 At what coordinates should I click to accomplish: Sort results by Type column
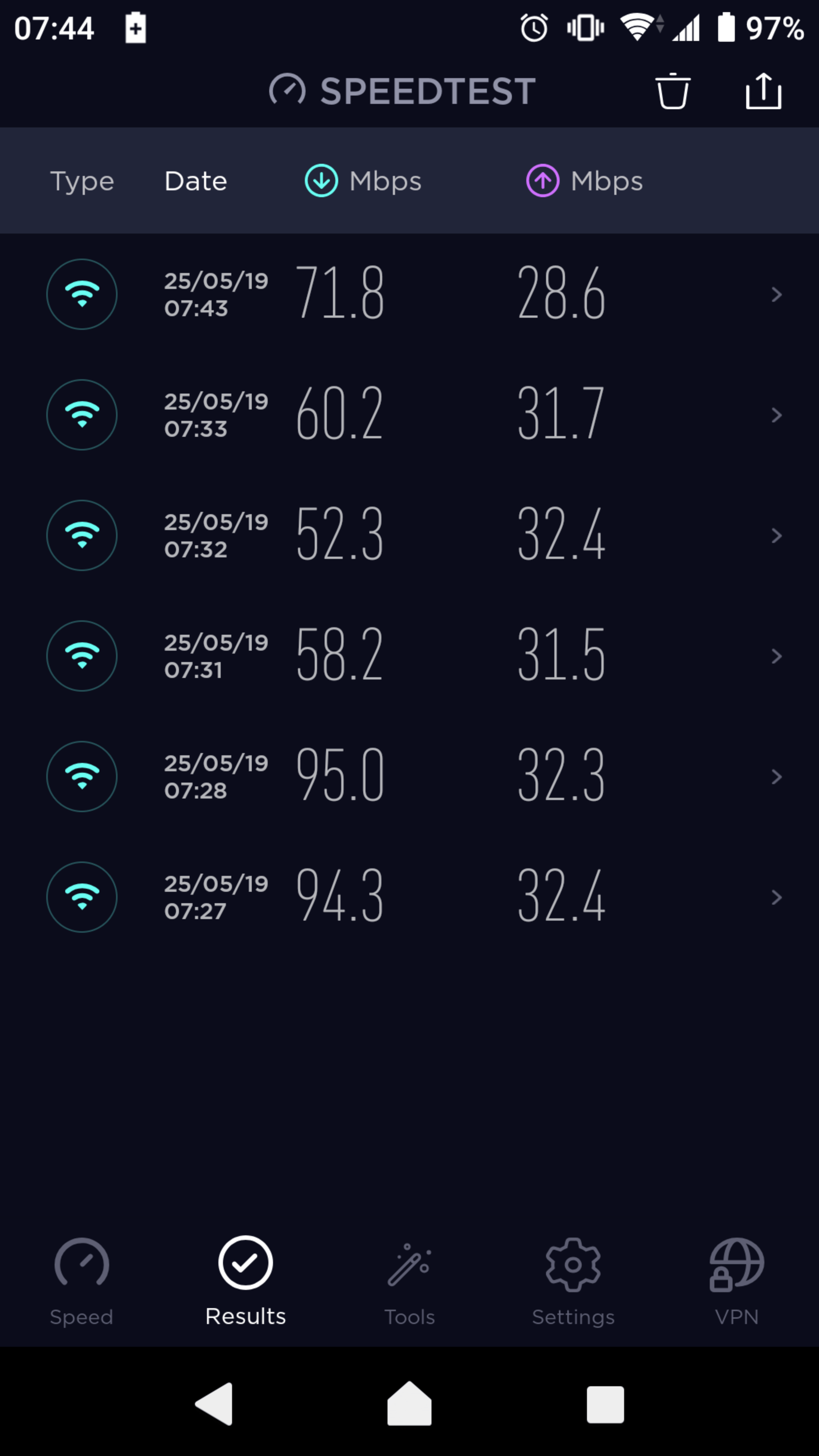click(x=82, y=182)
